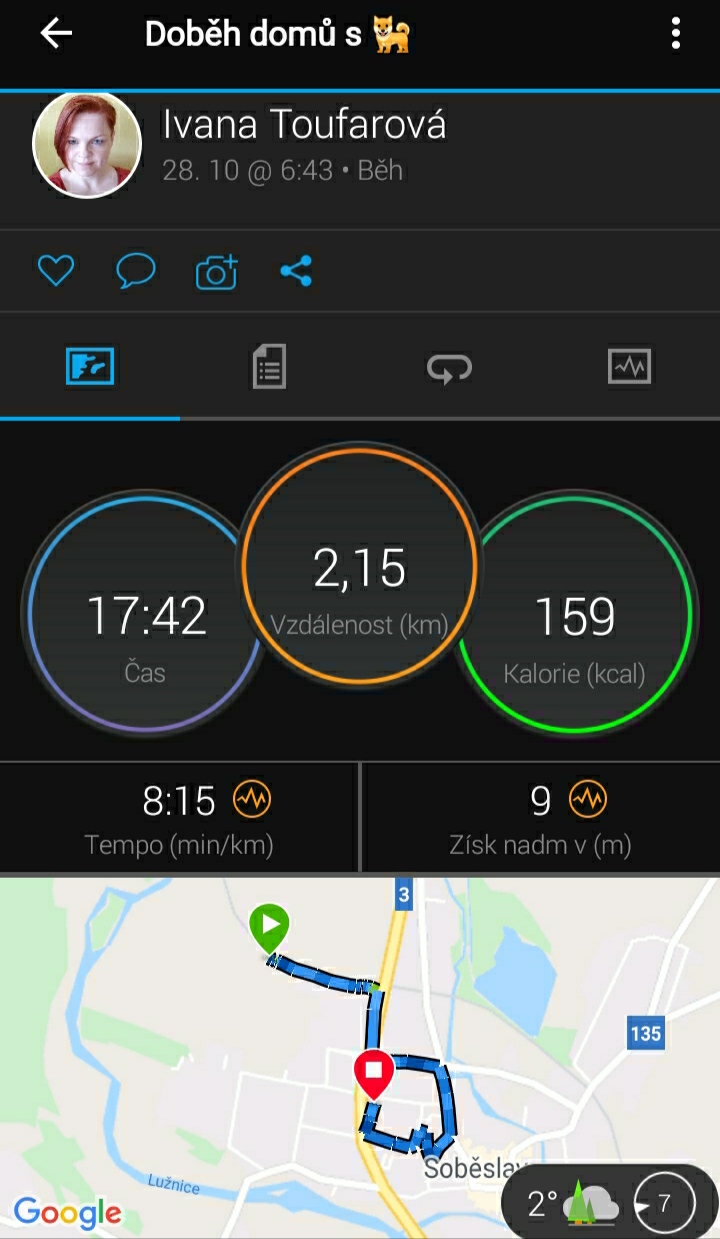Screen dimensions: 720x1239
Task: Tap the Tempo 8:15 min/km tile
Action: 179,818
